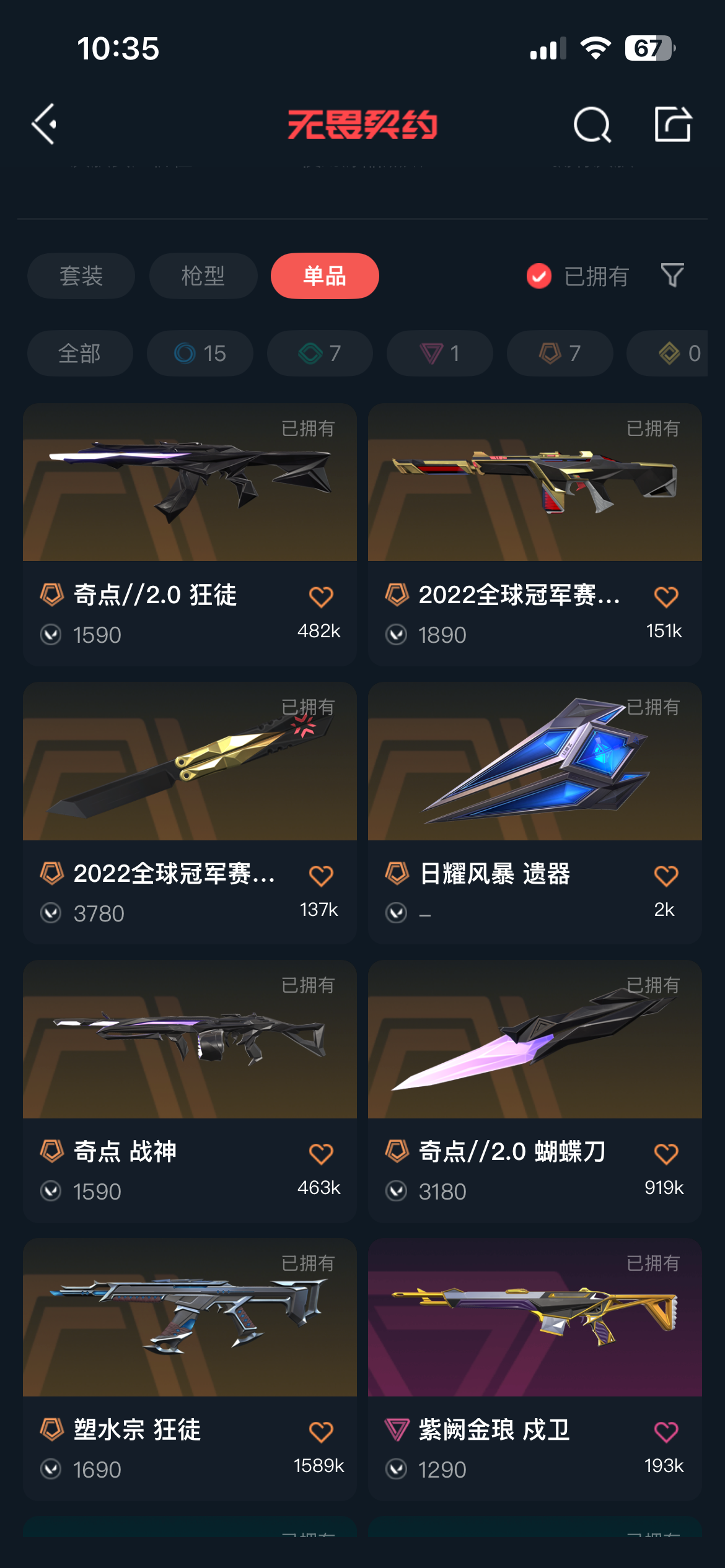Heart the 2022全球冠军赛 skin priced 1890
This screenshot has width=725, height=1568.
pos(666,597)
